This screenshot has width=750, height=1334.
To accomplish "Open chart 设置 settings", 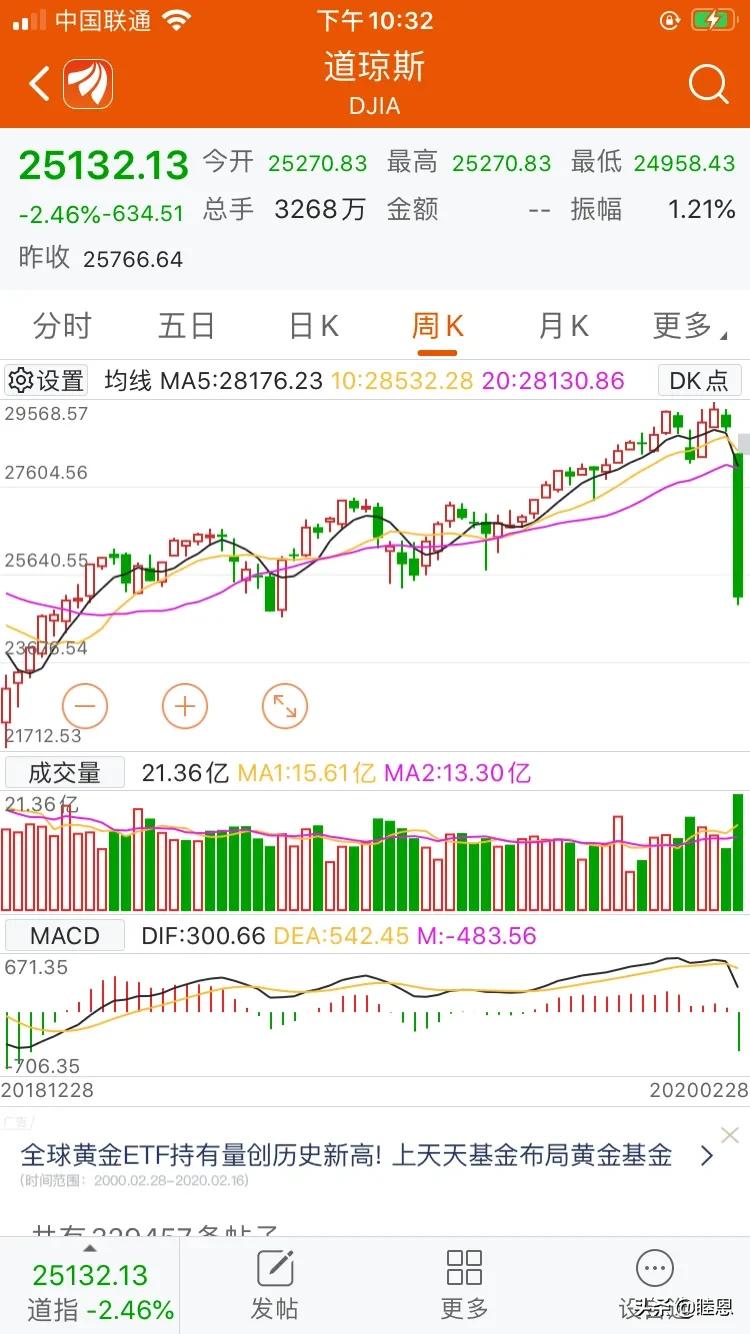I will (x=46, y=380).
